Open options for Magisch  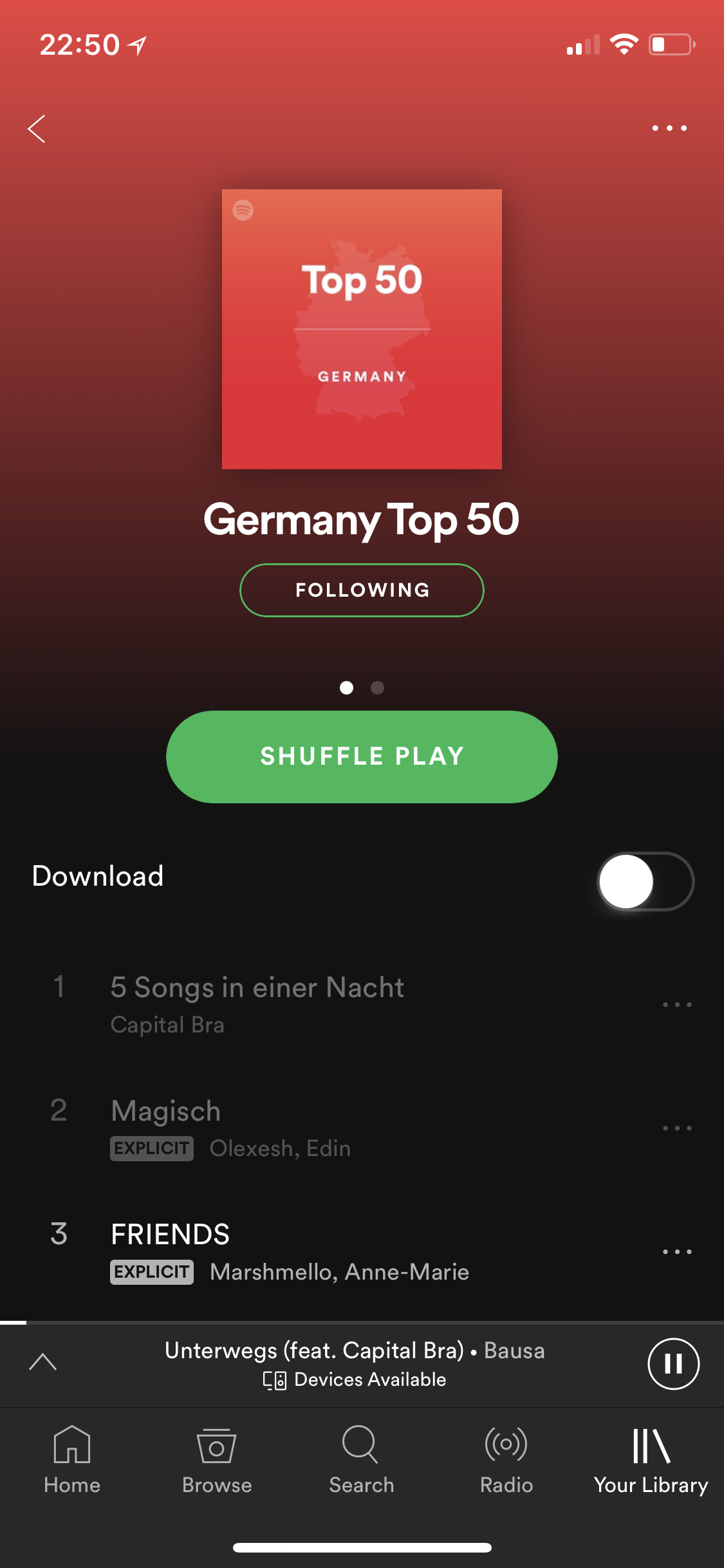point(677,1128)
